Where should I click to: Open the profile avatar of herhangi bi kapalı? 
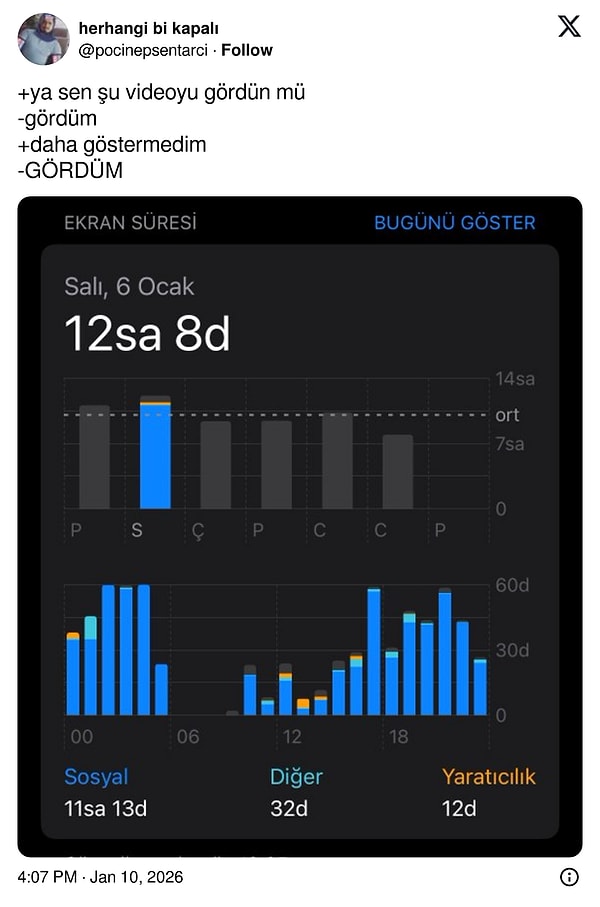[x=44, y=39]
